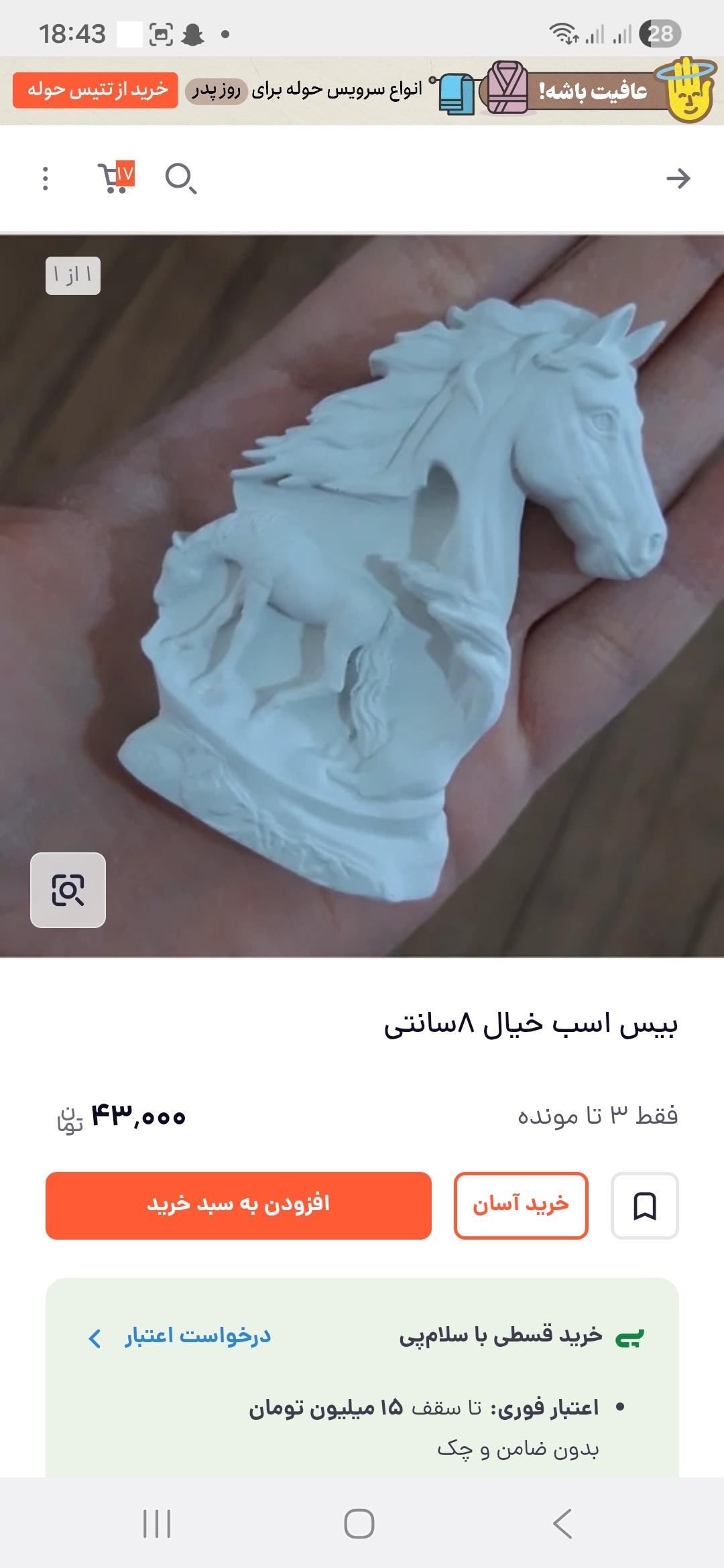Open visual search on the product image
This screenshot has height=1568, width=724.
tap(68, 890)
